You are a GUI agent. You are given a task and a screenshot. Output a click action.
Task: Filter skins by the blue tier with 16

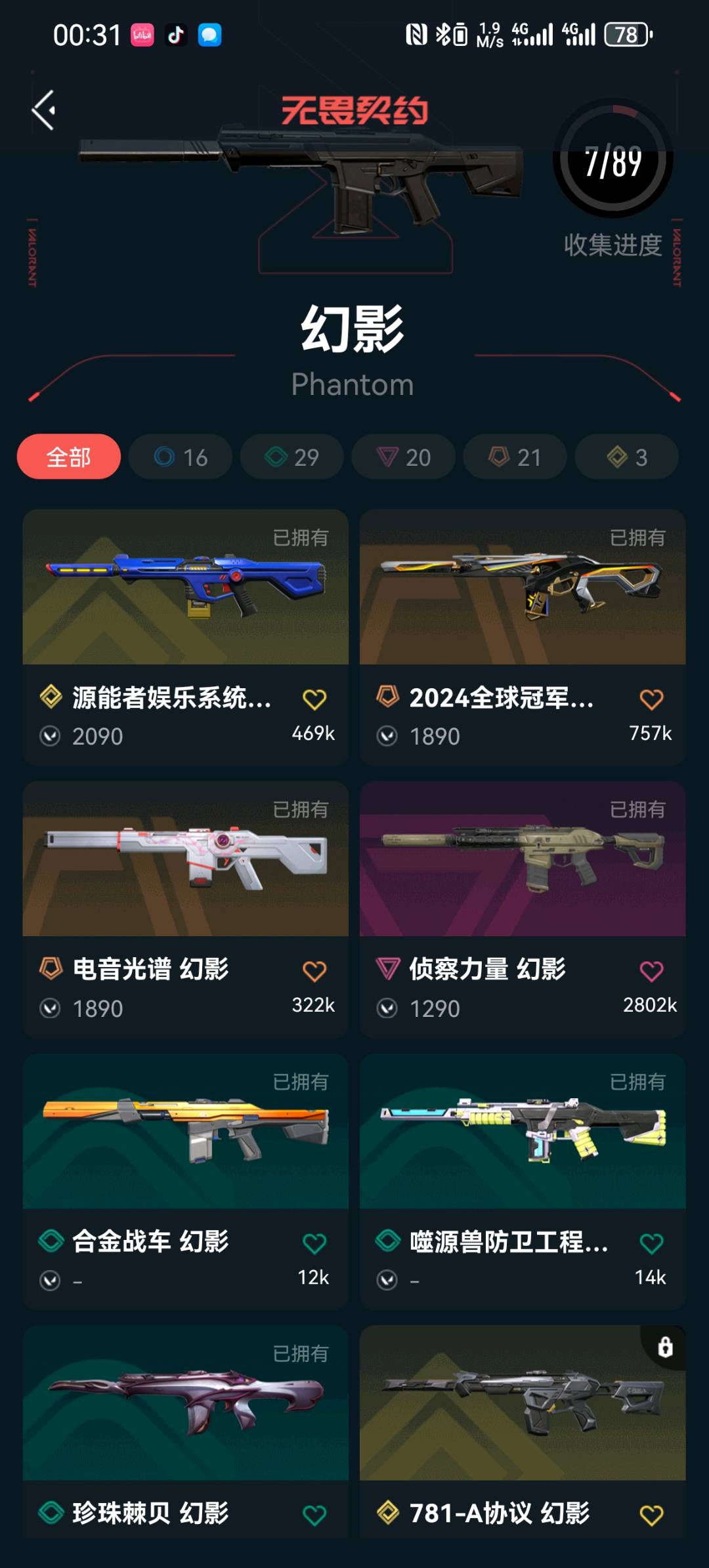(181, 457)
